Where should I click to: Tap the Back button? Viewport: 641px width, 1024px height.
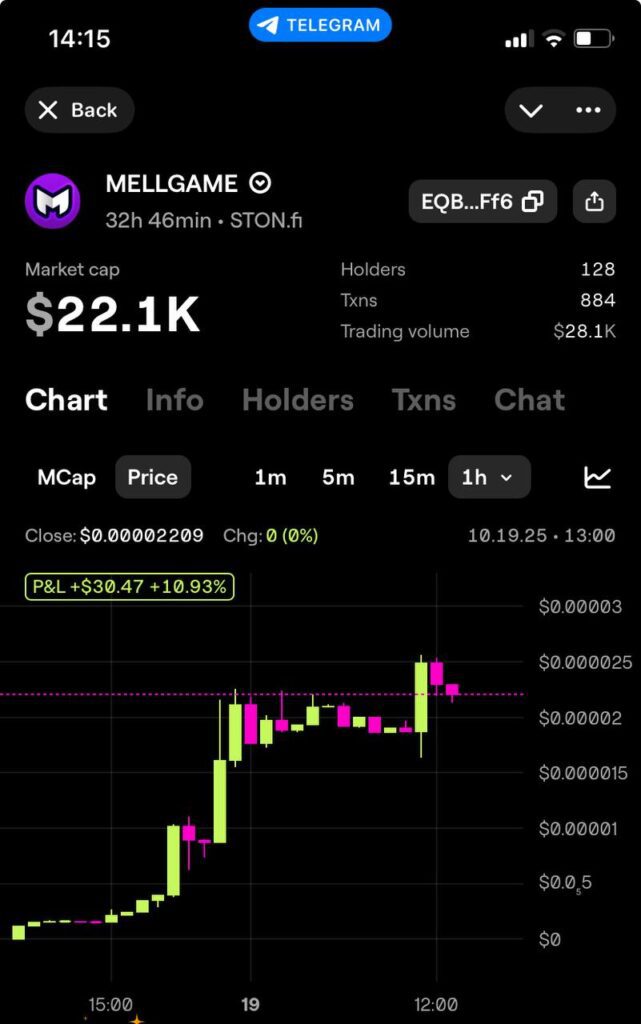point(79,110)
